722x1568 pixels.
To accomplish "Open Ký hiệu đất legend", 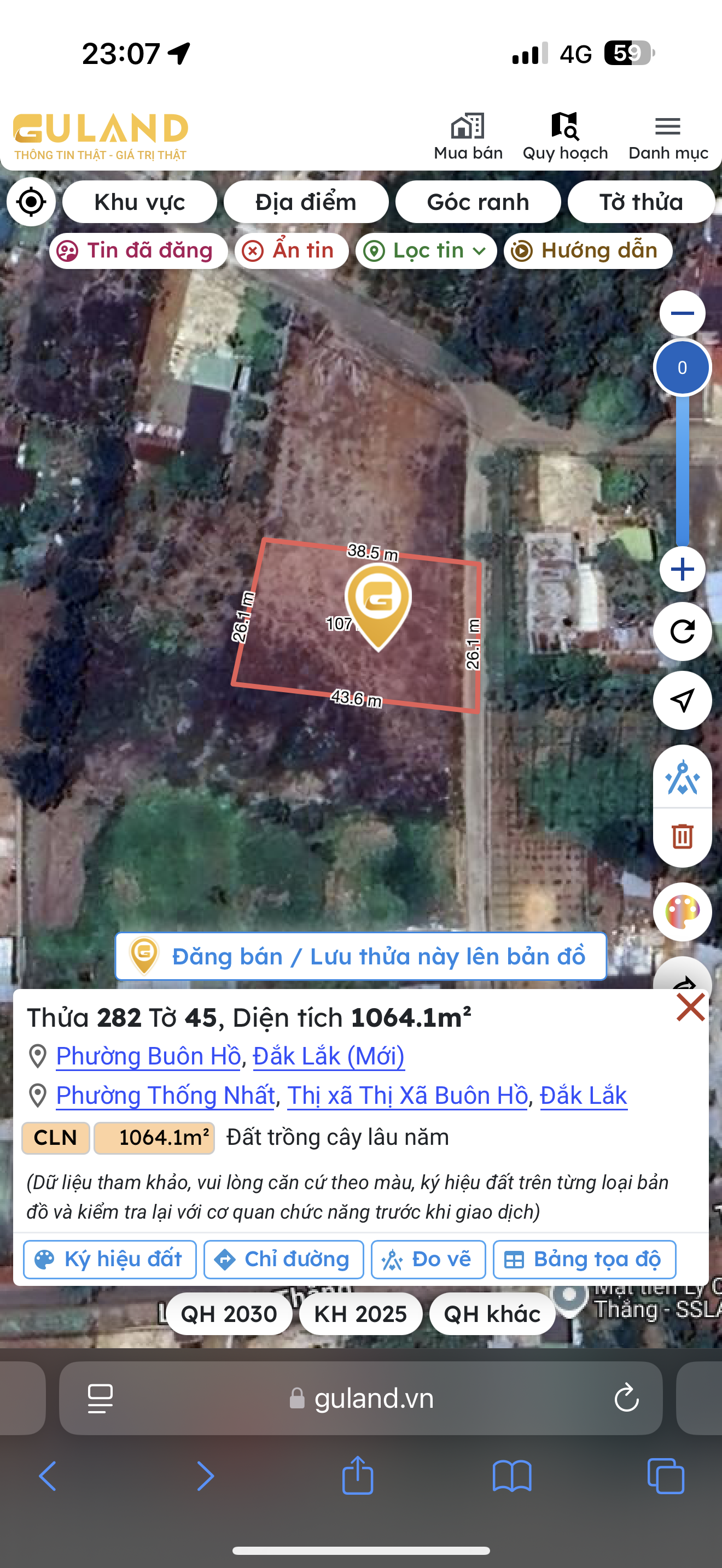I will tap(109, 1260).
